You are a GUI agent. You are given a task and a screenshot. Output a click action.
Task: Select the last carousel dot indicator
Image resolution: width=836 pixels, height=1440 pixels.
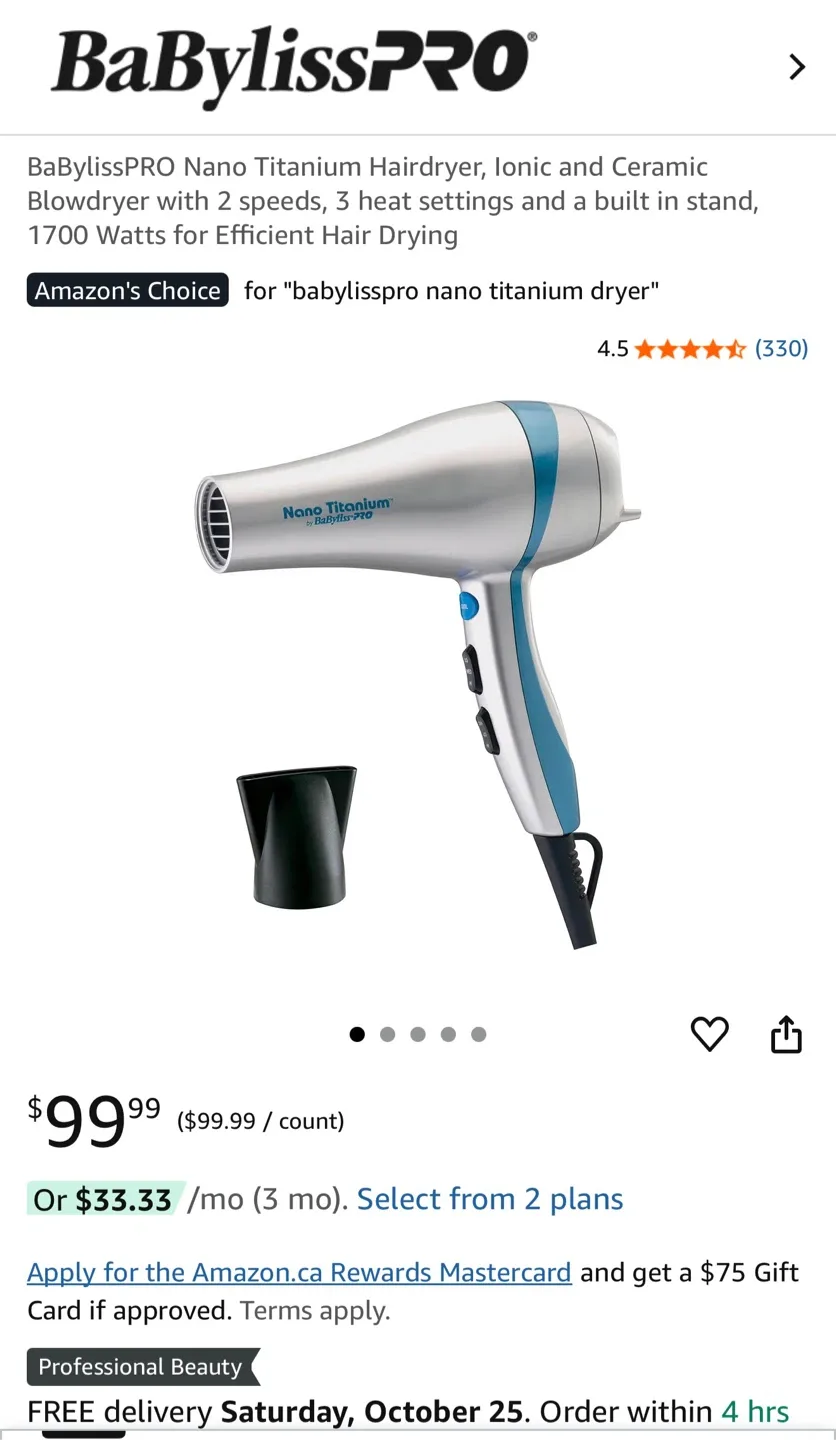pos(479,1035)
